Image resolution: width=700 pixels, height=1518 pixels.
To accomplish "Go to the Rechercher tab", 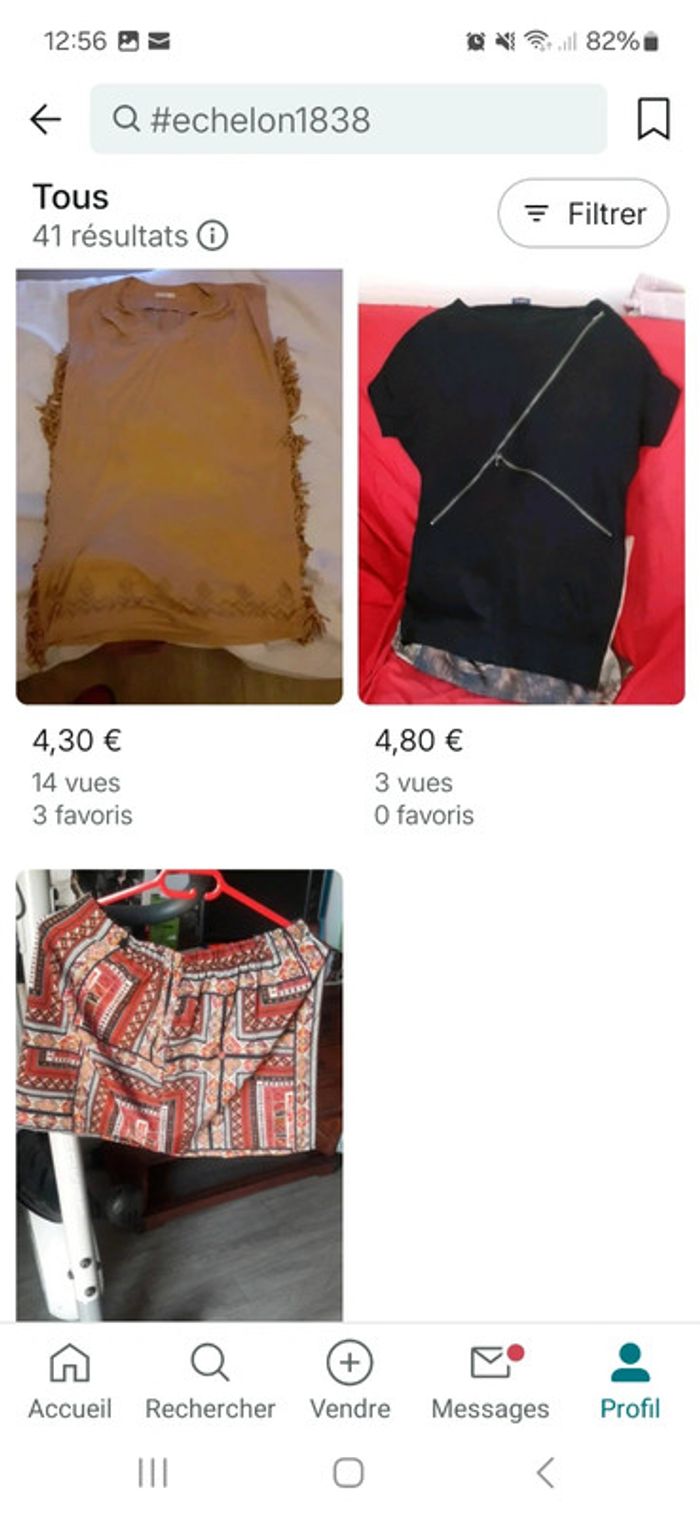I will [x=210, y=1381].
